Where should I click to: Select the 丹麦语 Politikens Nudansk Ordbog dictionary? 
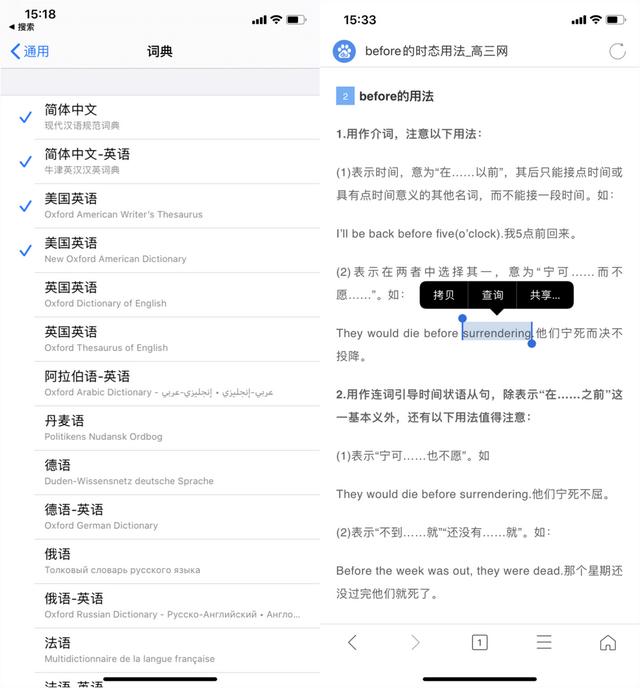(x=160, y=427)
